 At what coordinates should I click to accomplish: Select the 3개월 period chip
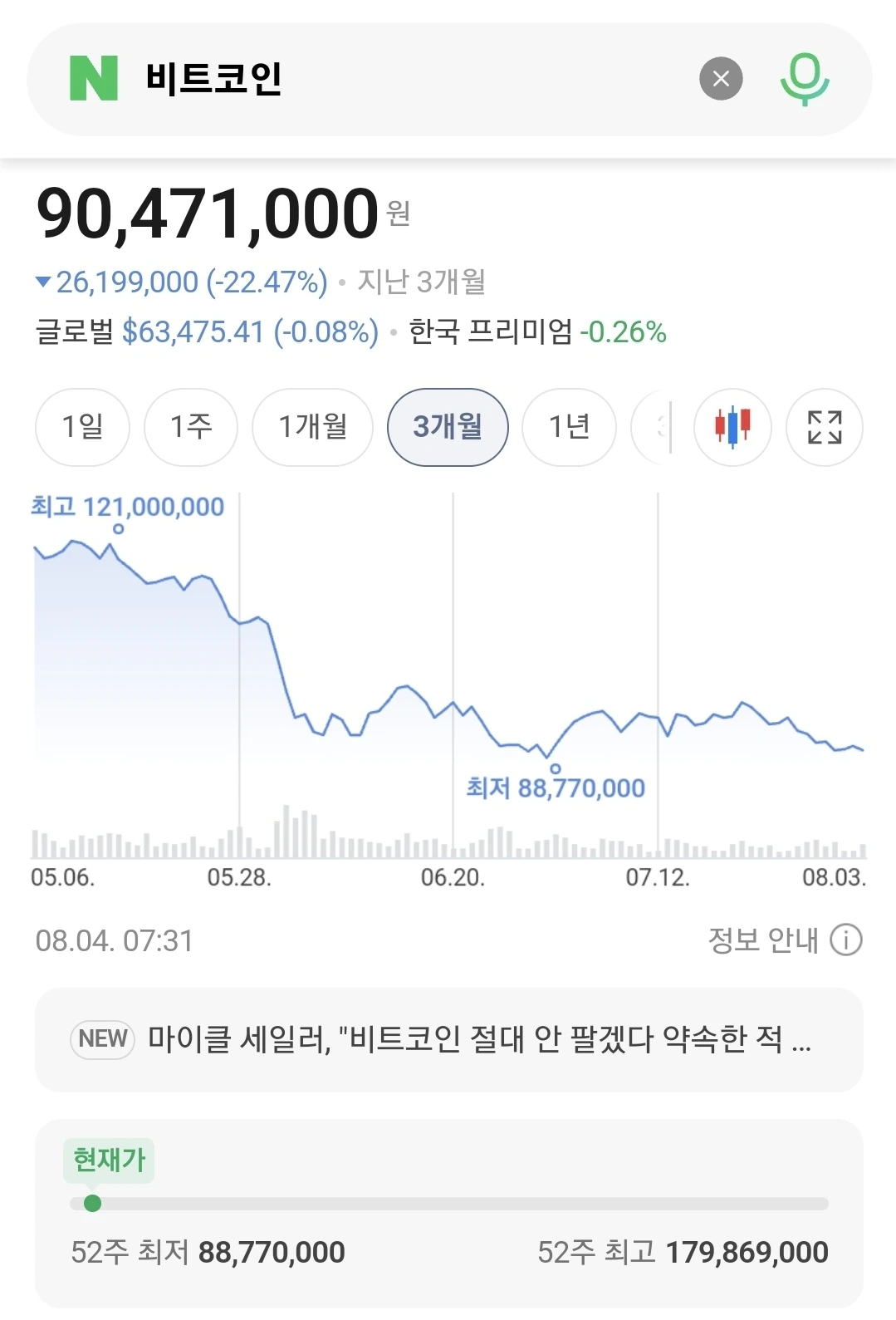click(448, 427)
